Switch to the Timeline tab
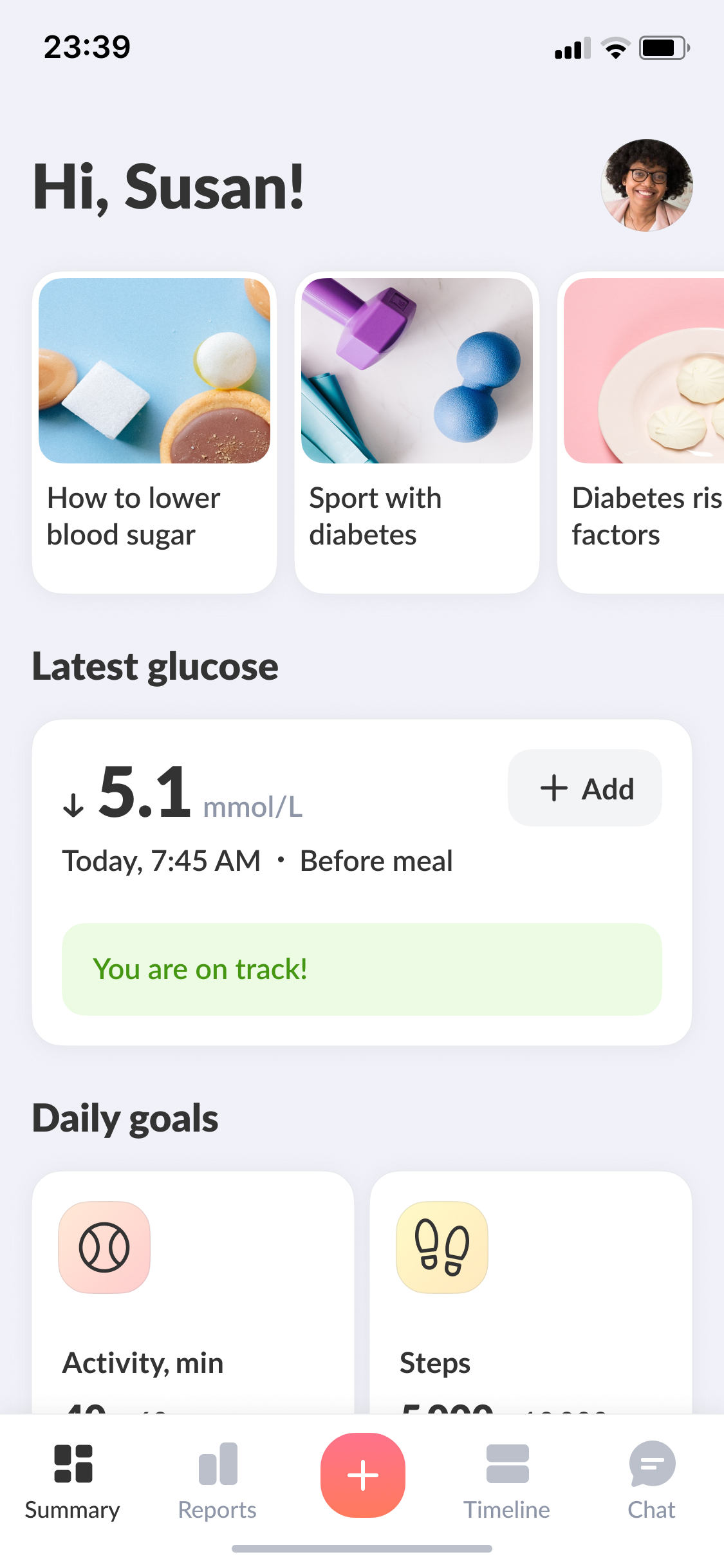The height and width of the screenshot is (1568, 724). click(507, 1481)
